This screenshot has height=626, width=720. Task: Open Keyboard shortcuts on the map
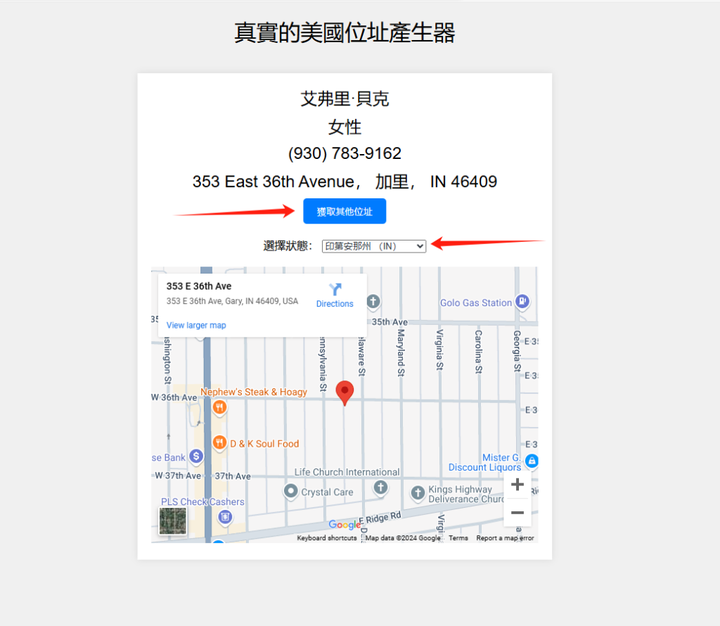327,538
